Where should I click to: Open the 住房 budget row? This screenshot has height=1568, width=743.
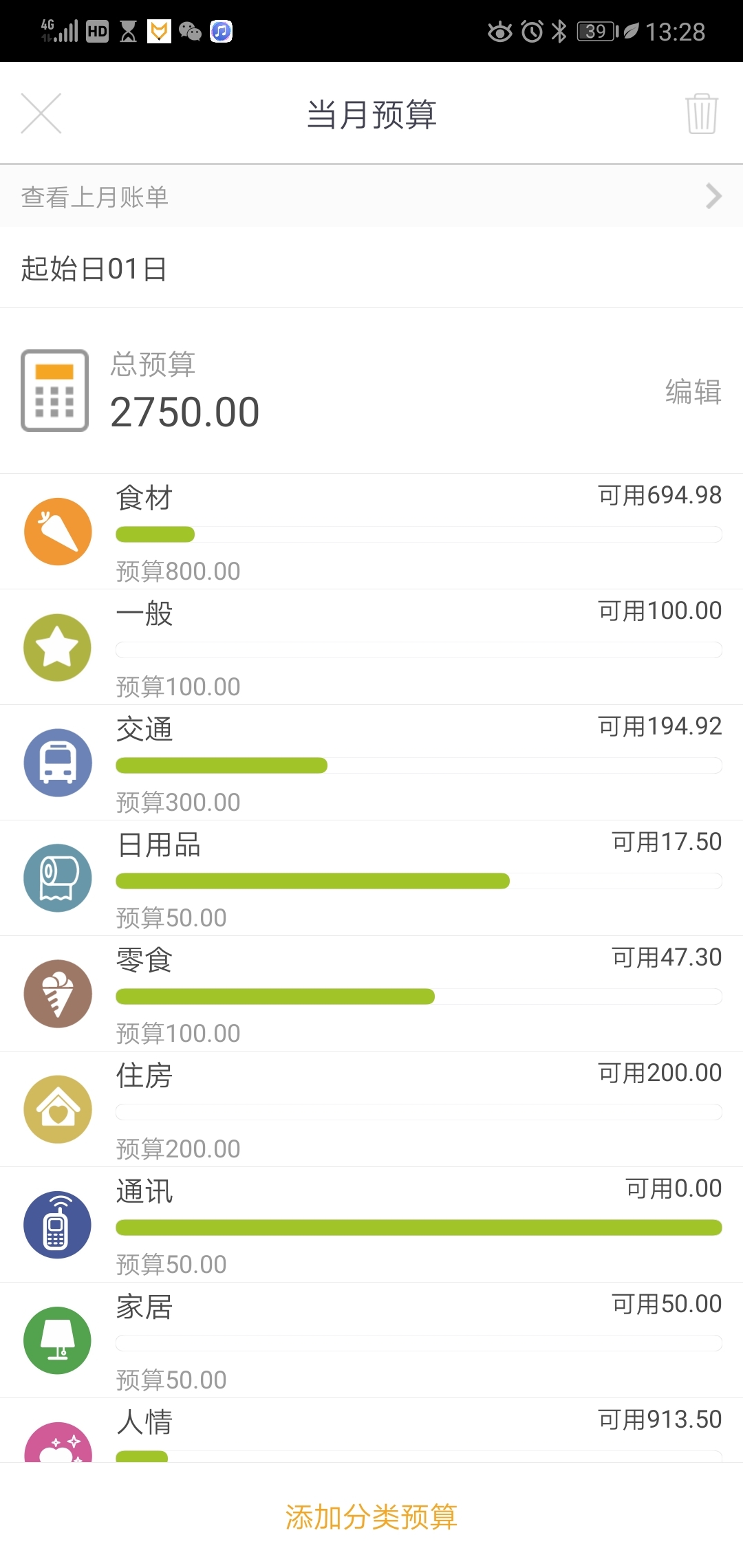pos(371,1109)
